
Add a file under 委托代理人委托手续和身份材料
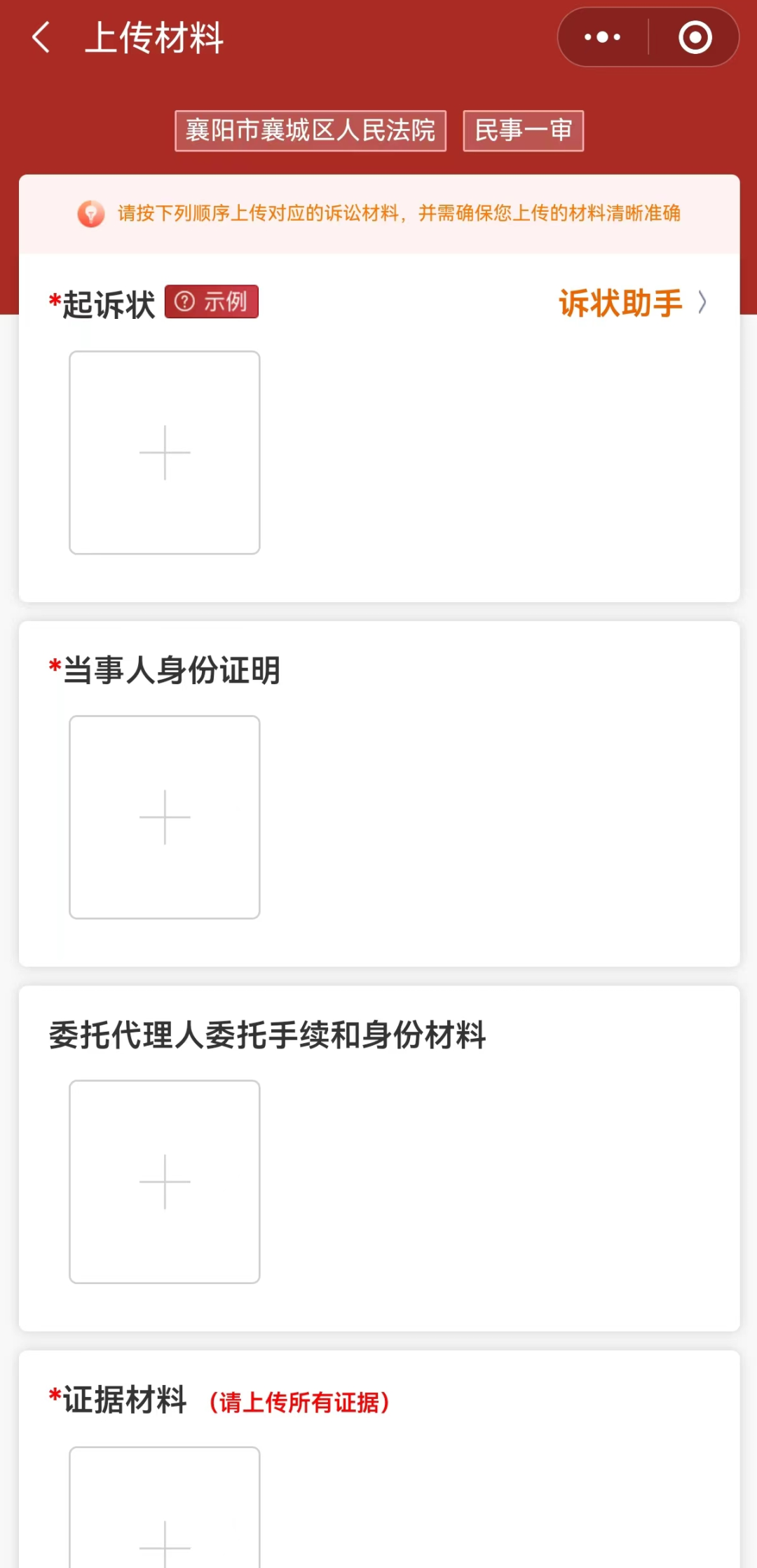[x=165, y=1182]
